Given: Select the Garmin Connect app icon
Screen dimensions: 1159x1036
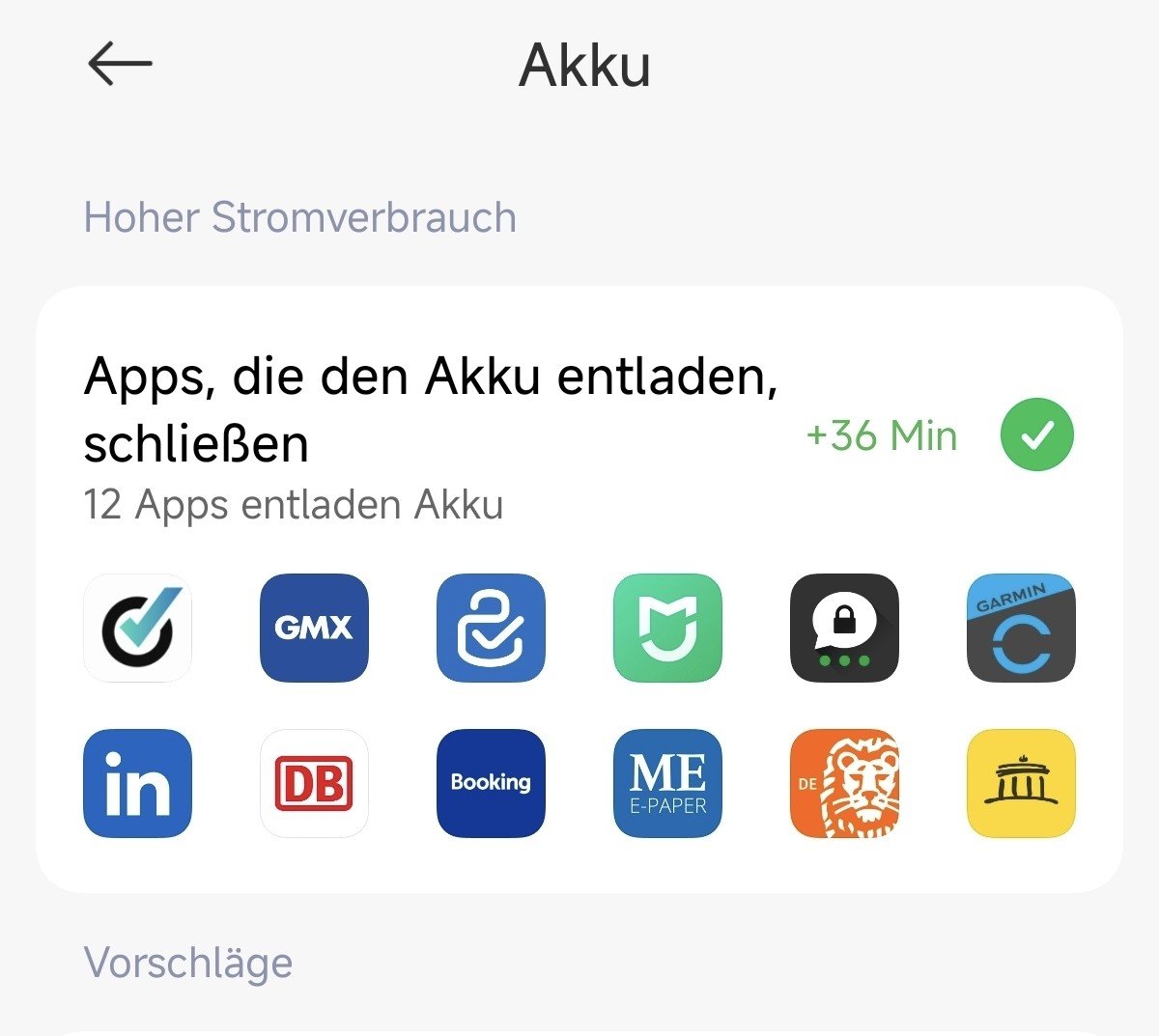Looking at the screenshot, I should [x=1021, y=629].
